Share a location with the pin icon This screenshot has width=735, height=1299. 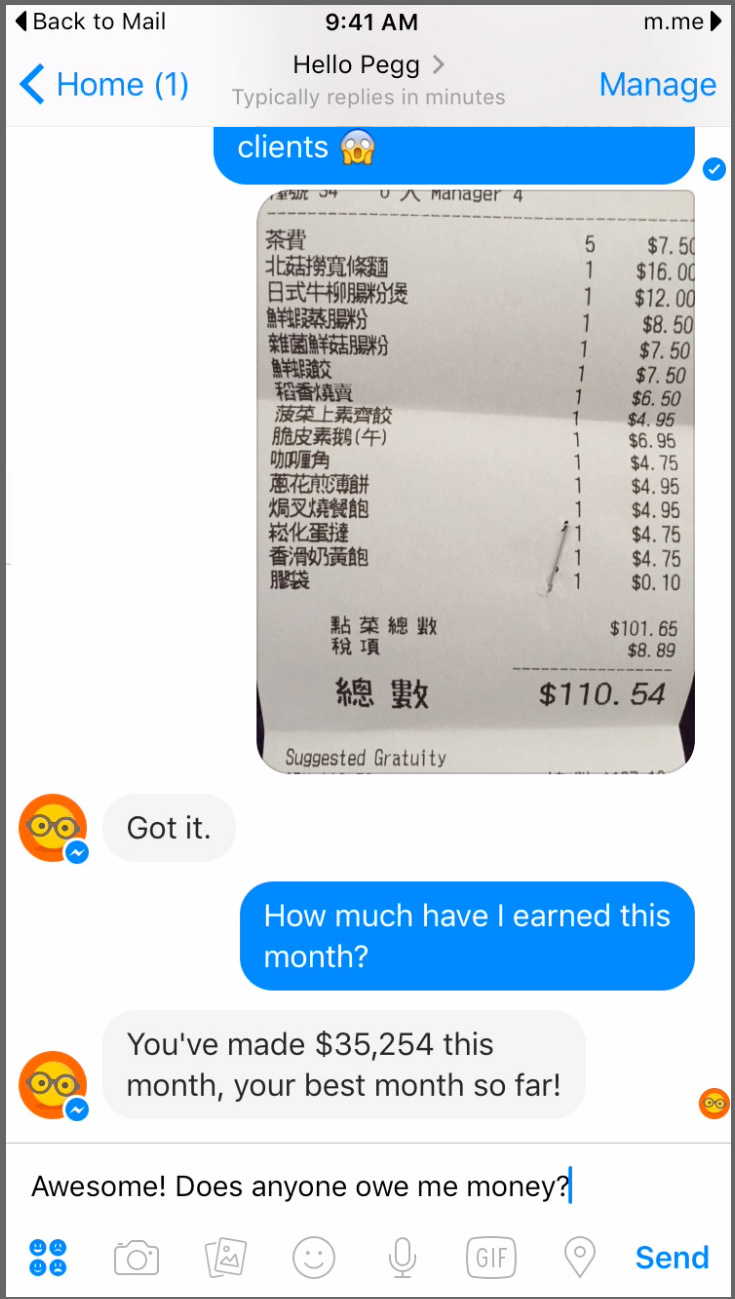coord(579,1257)
